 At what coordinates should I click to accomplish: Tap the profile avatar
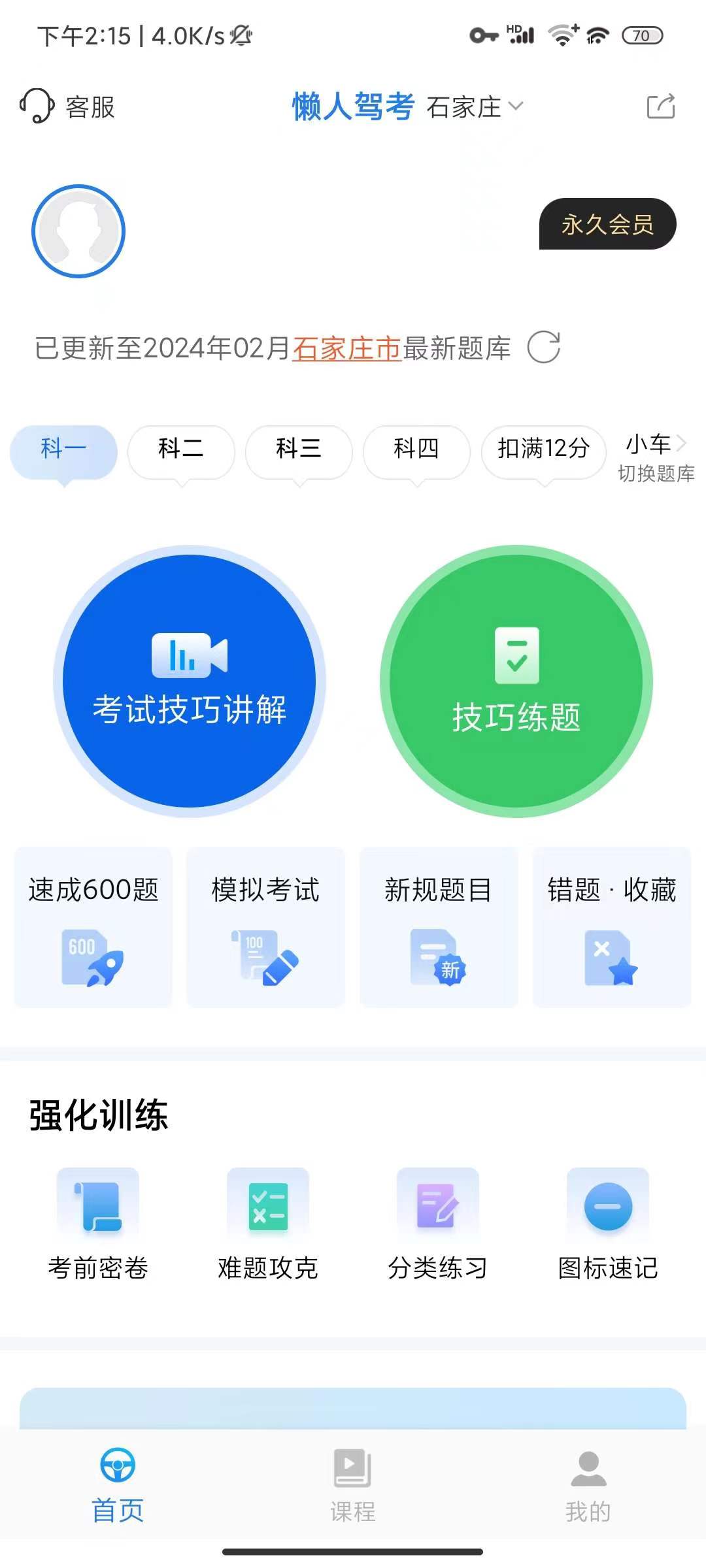(x=78, y=231)
